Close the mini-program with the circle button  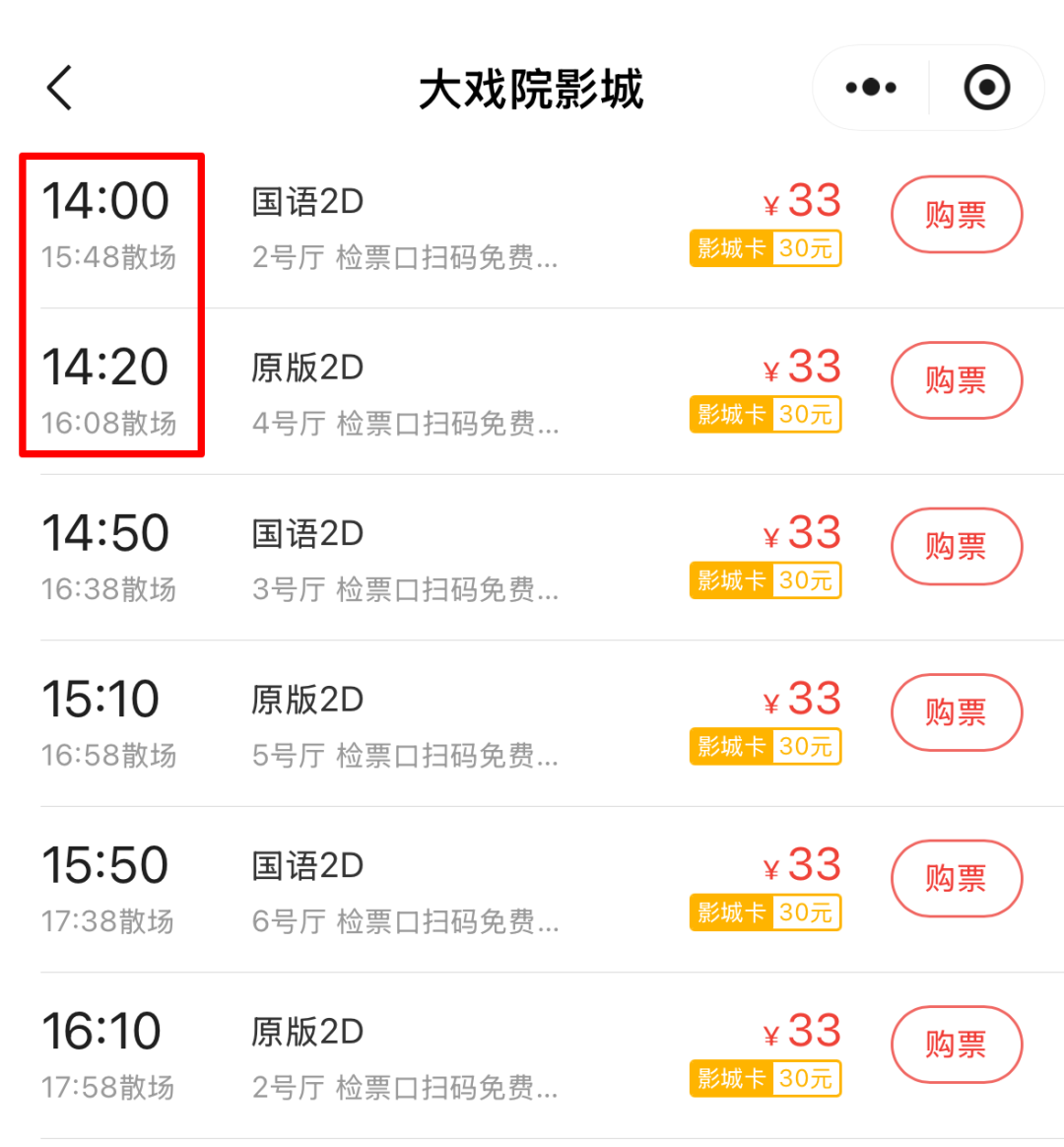pyautogui.click(x=986, y=88)
